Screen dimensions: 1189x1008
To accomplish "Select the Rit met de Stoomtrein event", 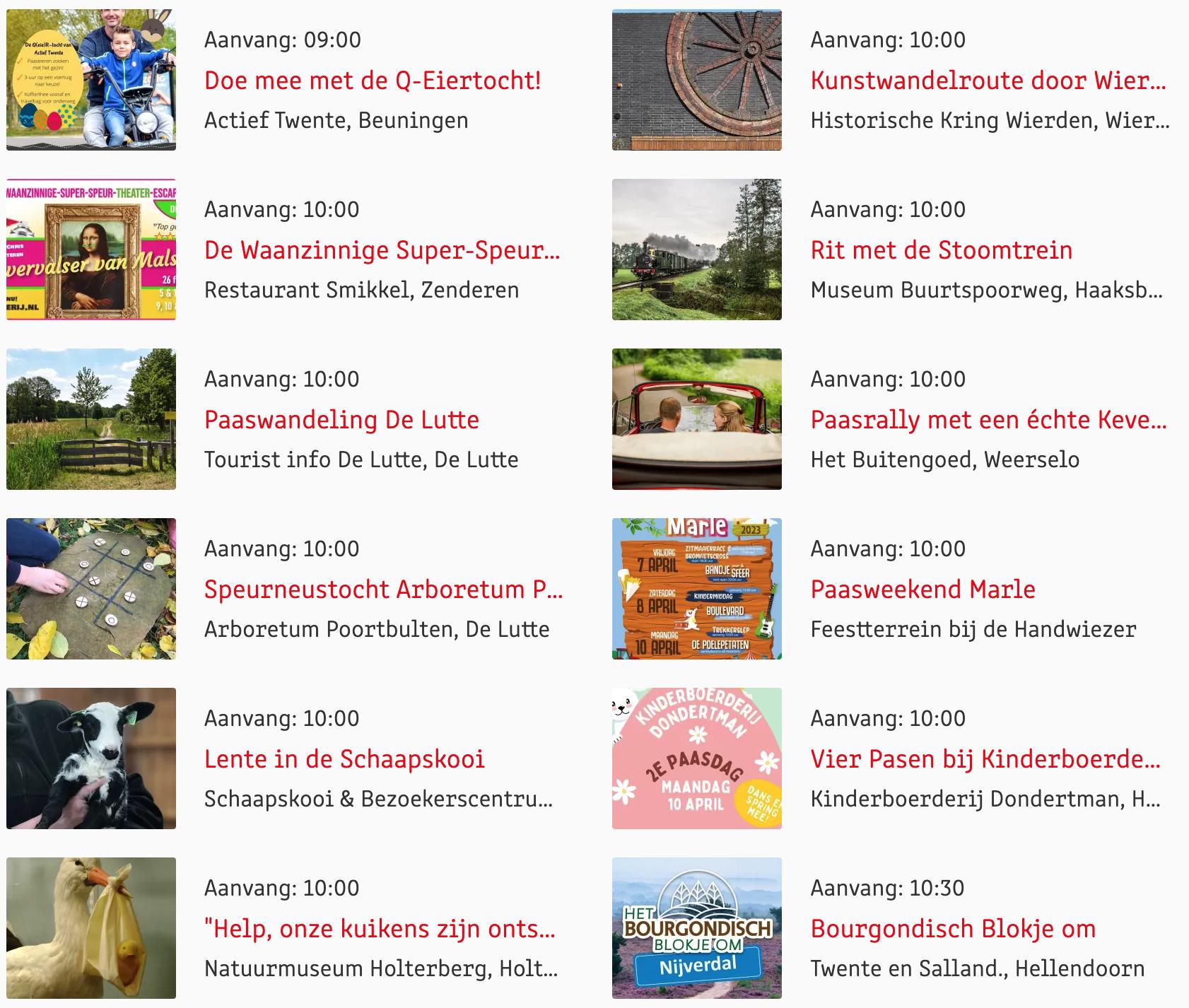I will 941,250.
